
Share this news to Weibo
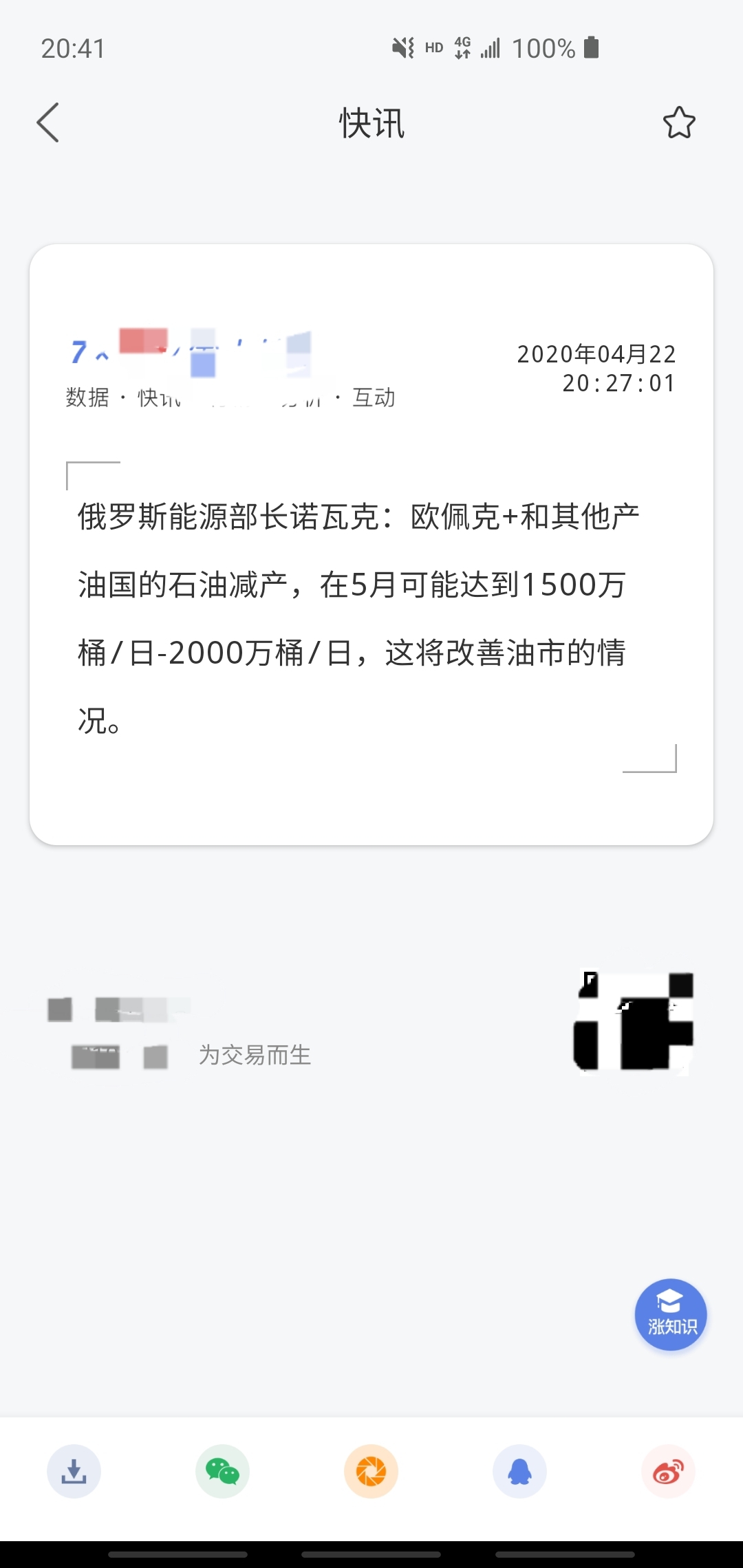pos(668,1471)
